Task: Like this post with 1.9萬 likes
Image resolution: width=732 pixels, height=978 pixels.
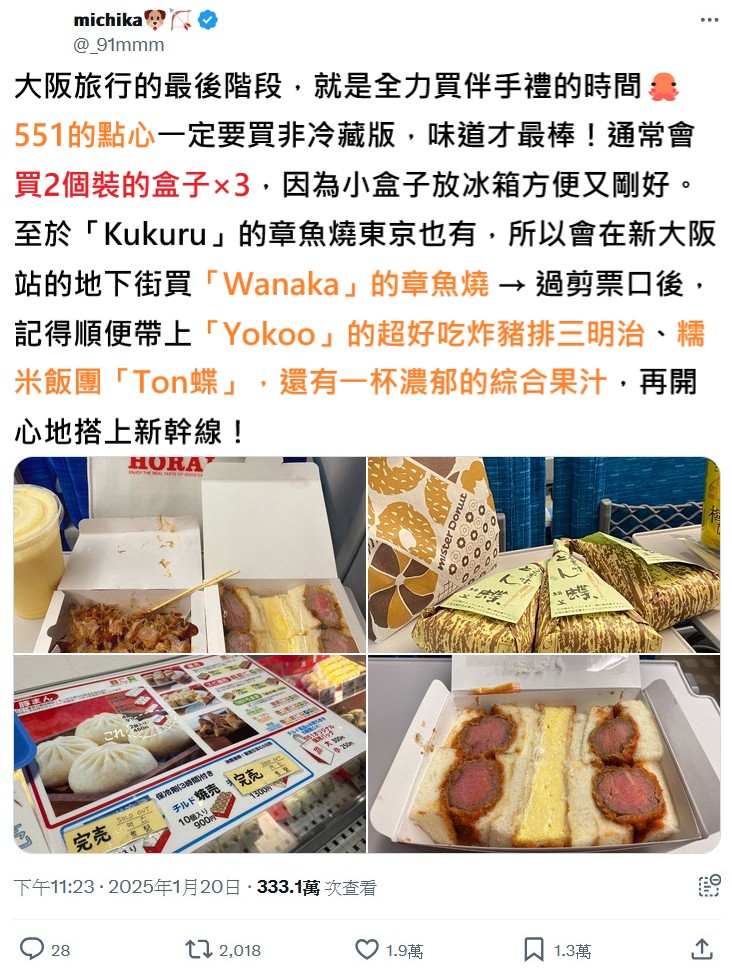Action: tap(368, 949)
